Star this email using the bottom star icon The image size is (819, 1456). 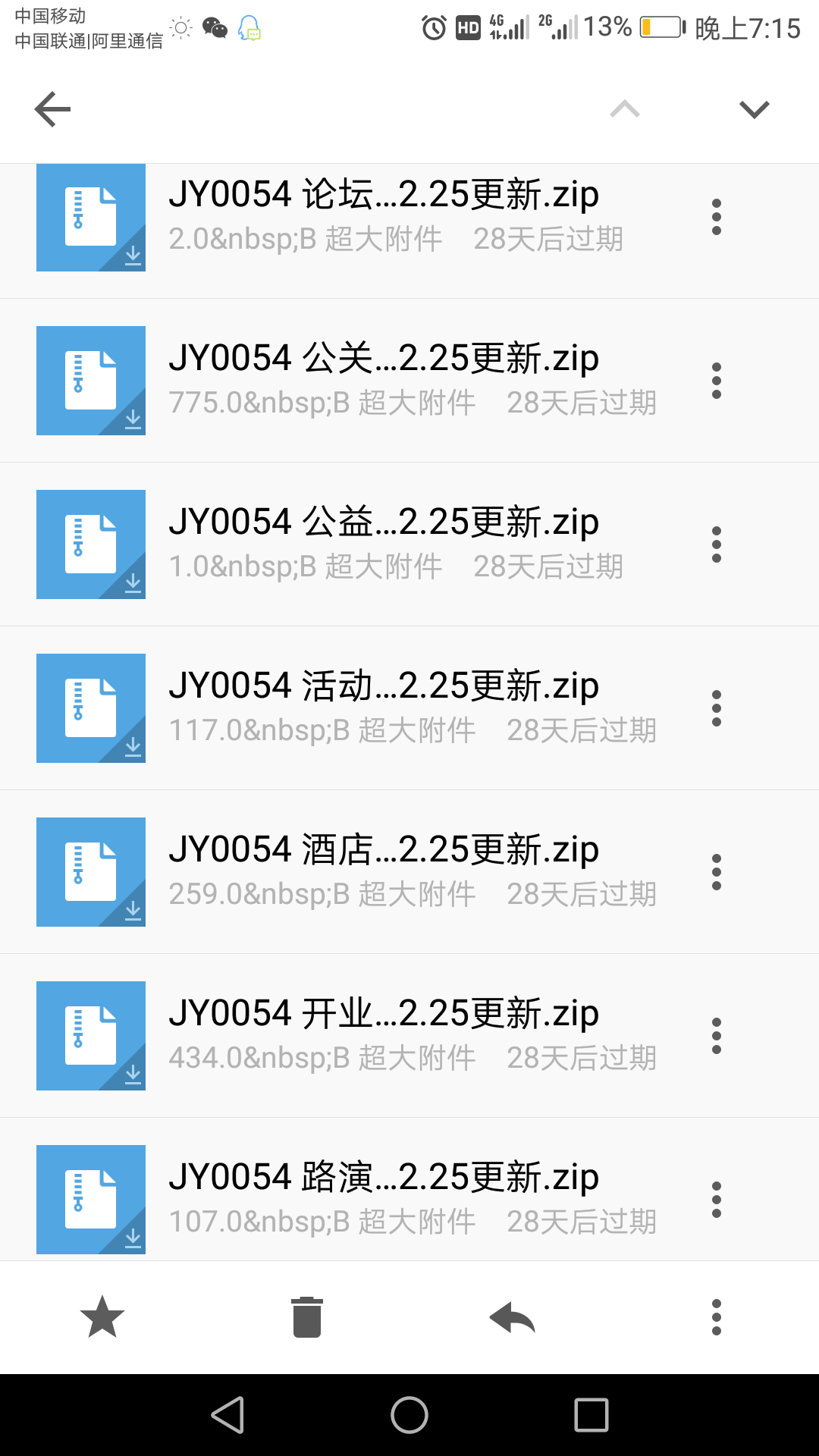102,1316
